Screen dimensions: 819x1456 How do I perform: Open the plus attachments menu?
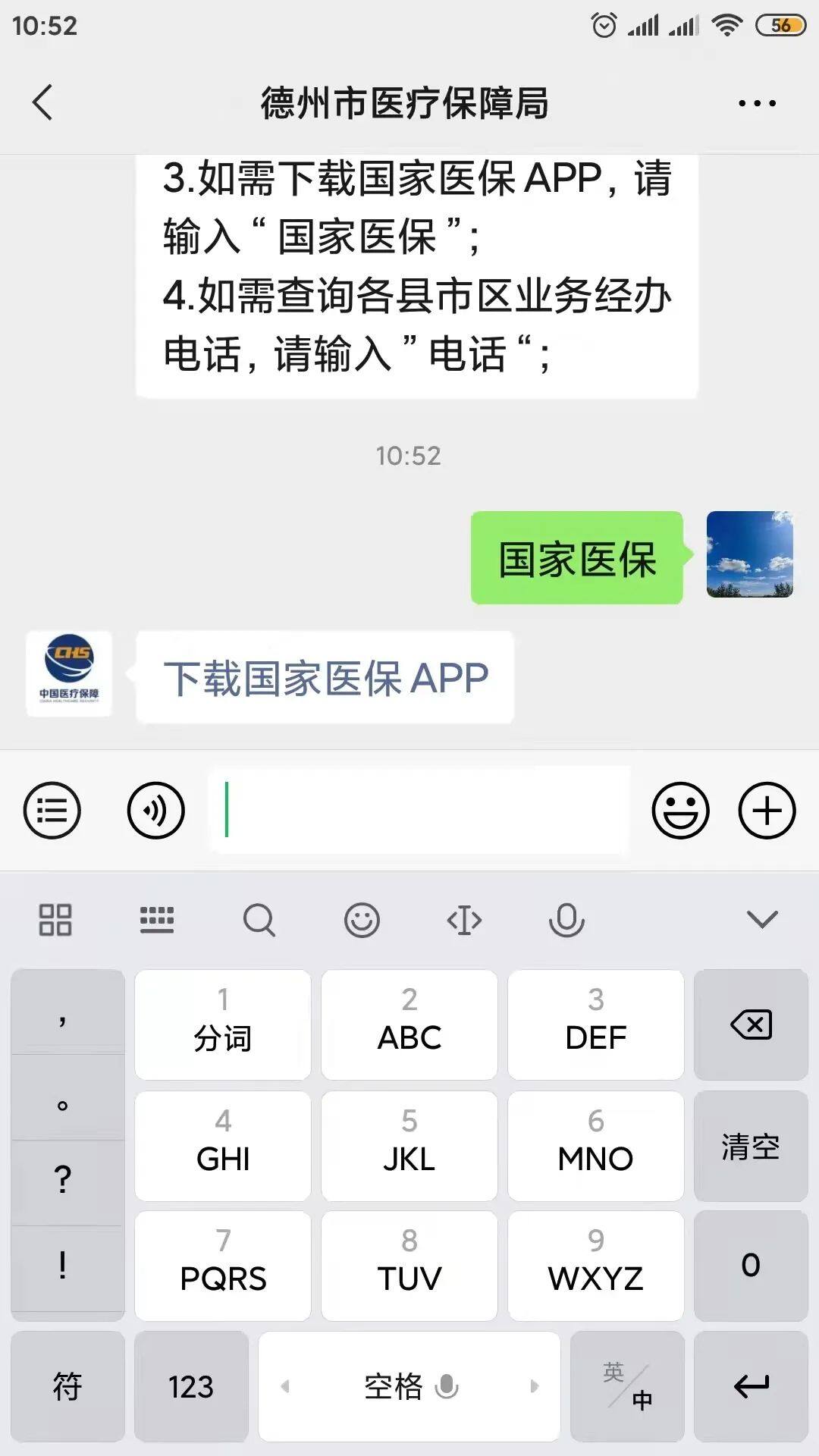(767, 810)
